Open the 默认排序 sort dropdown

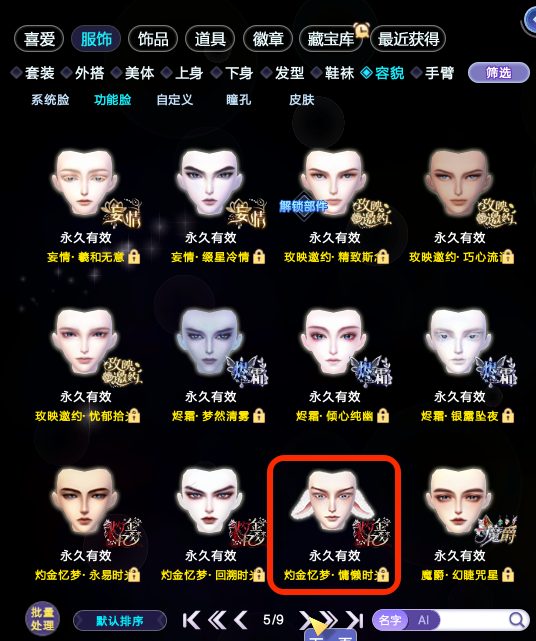pos(120,621)
